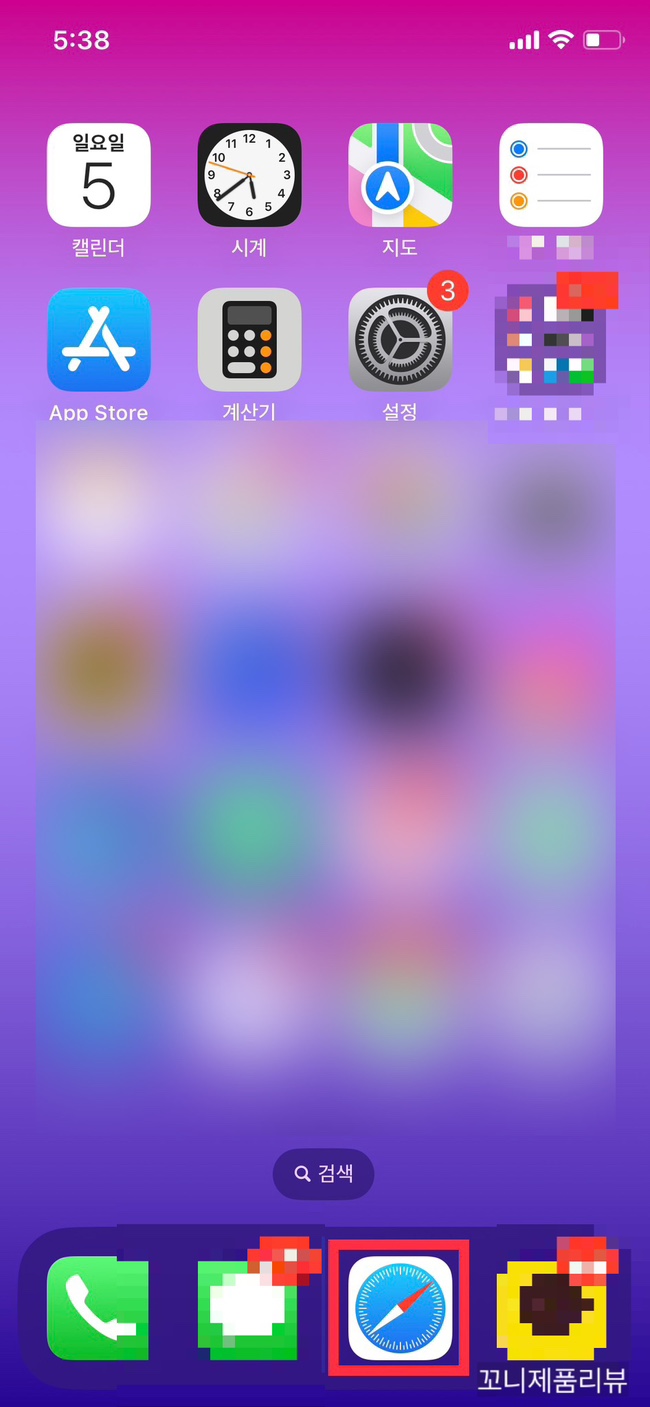Open the 캘린더 calendar app
The image size is (650, 1407).
99,175
